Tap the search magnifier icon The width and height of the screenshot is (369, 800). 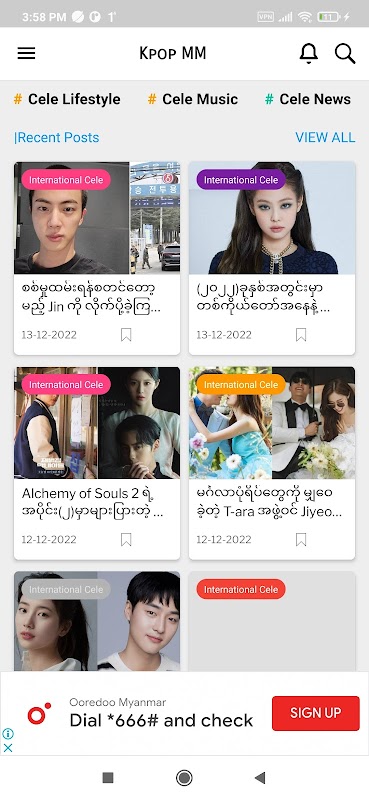345,53
